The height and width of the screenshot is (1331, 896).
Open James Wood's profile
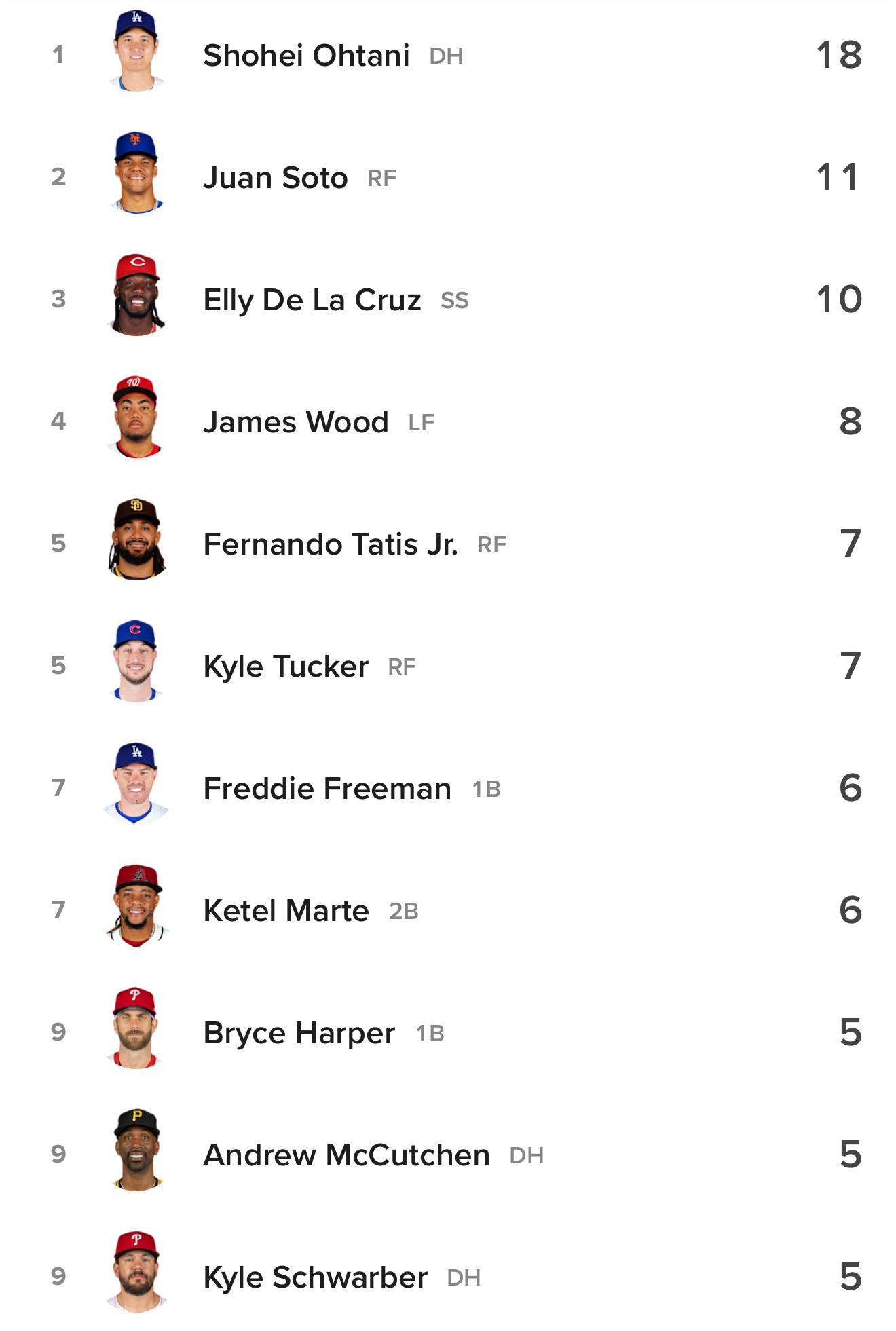[296, 422]
